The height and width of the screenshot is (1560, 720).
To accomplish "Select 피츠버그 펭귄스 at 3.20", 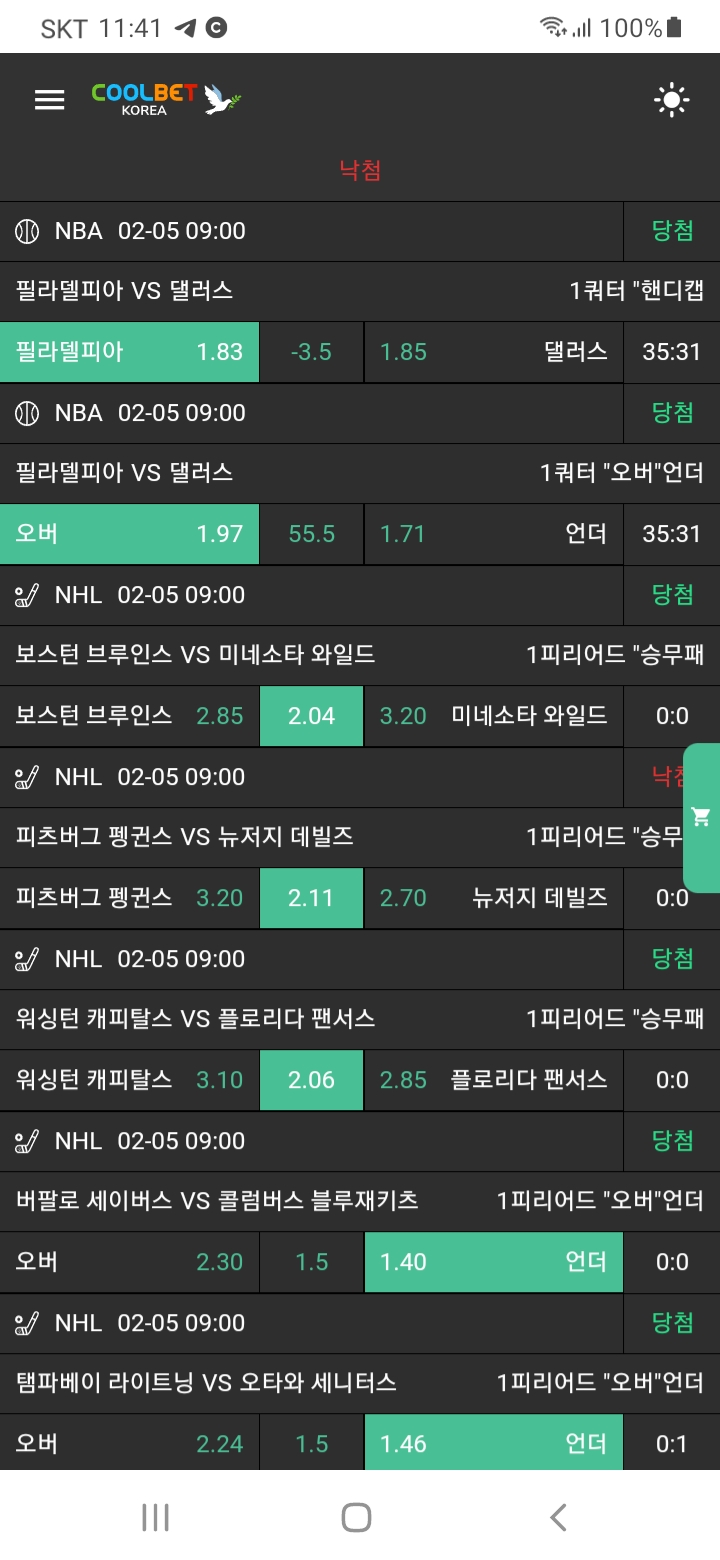I will 130,898.
